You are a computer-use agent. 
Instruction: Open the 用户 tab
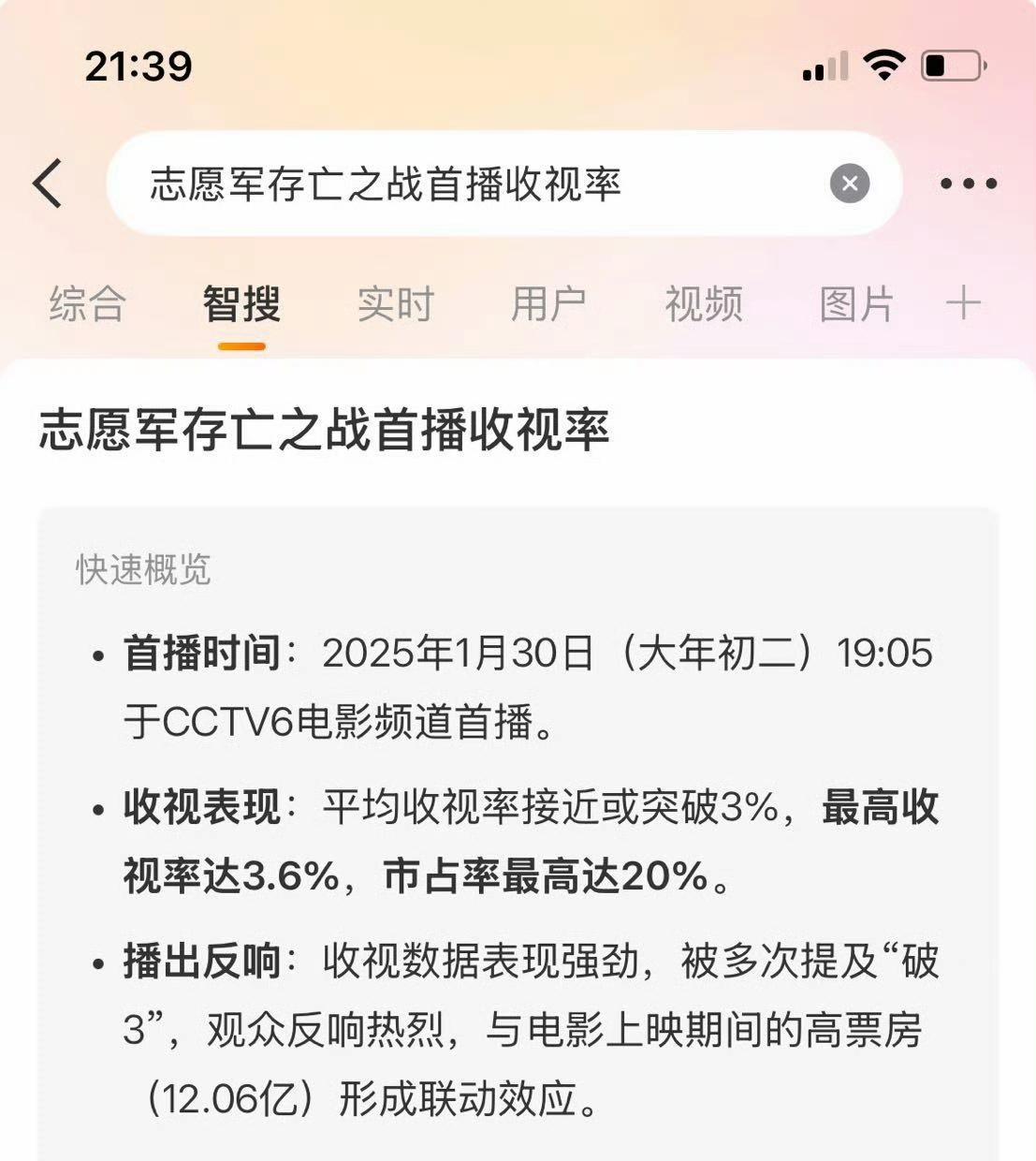[549, 304]
